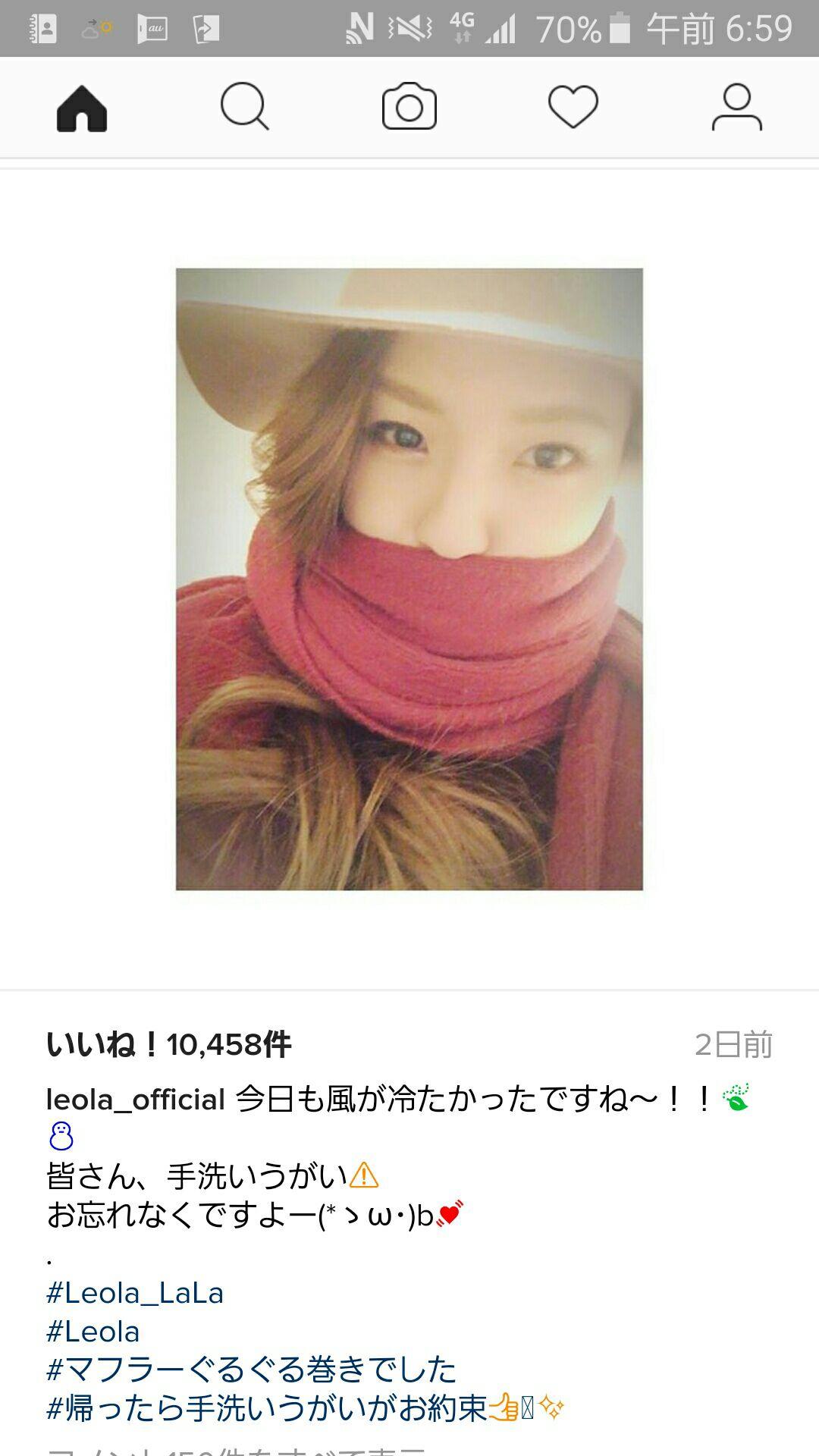The width and height of the screenshot is (819, 1456).
Task: Open the activity heart tab
Action: coord(573,108)
